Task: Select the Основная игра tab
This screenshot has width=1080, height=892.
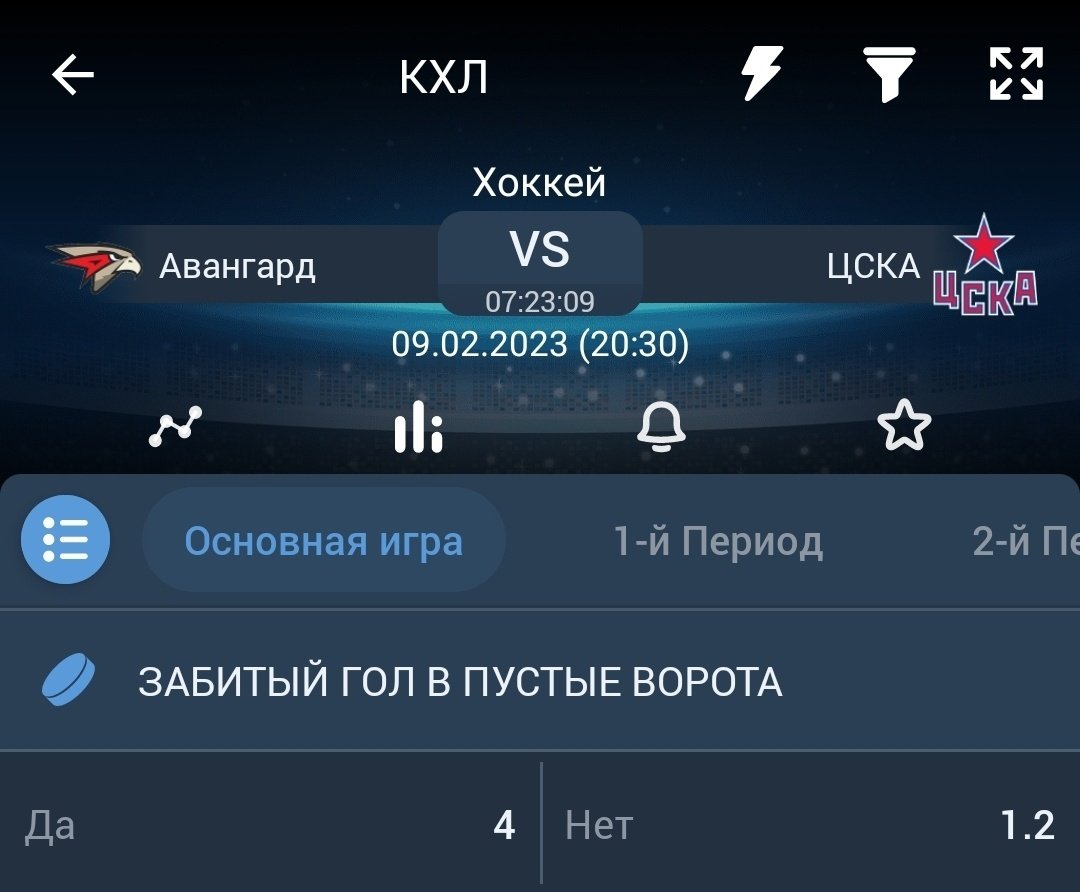Action: 323,541
